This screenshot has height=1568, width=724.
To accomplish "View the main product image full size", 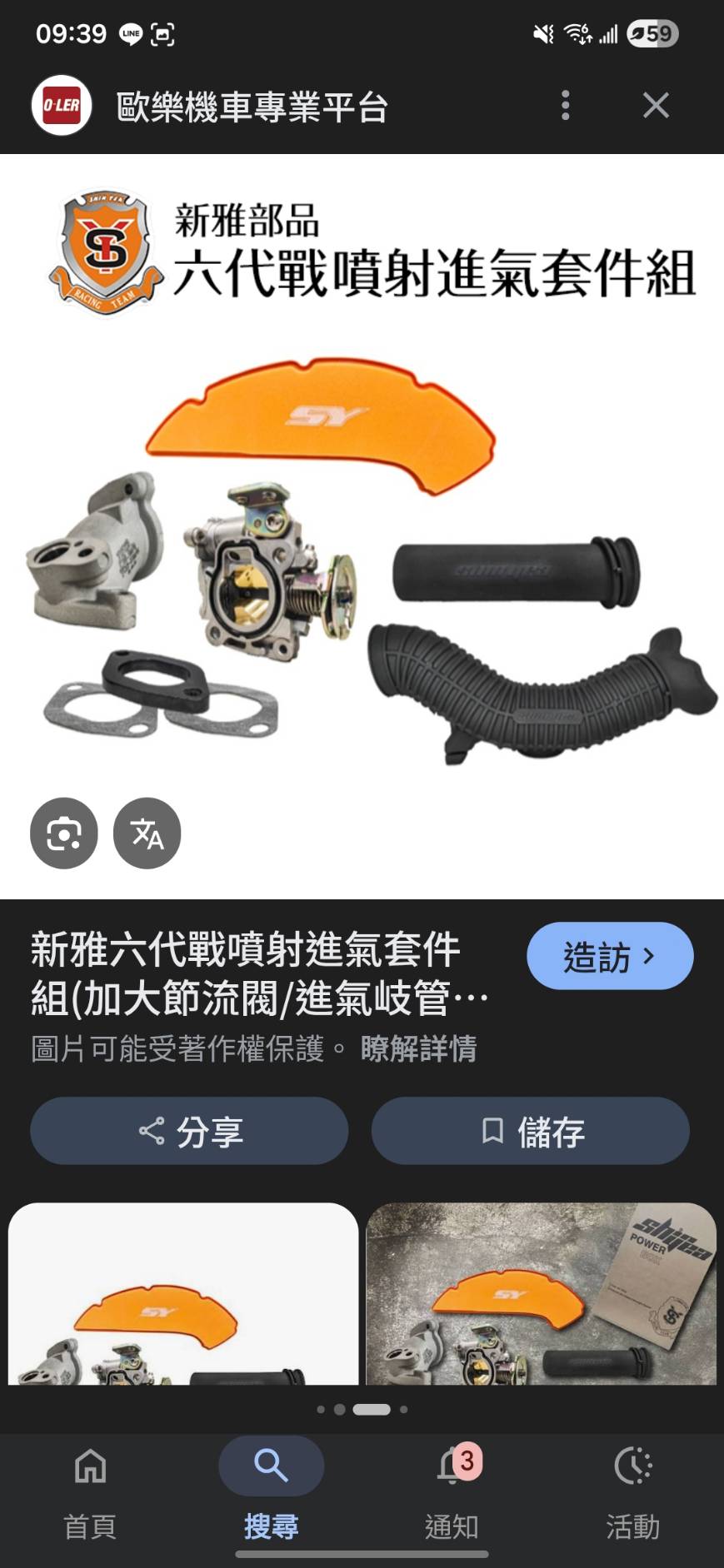I will pos(362,533).
